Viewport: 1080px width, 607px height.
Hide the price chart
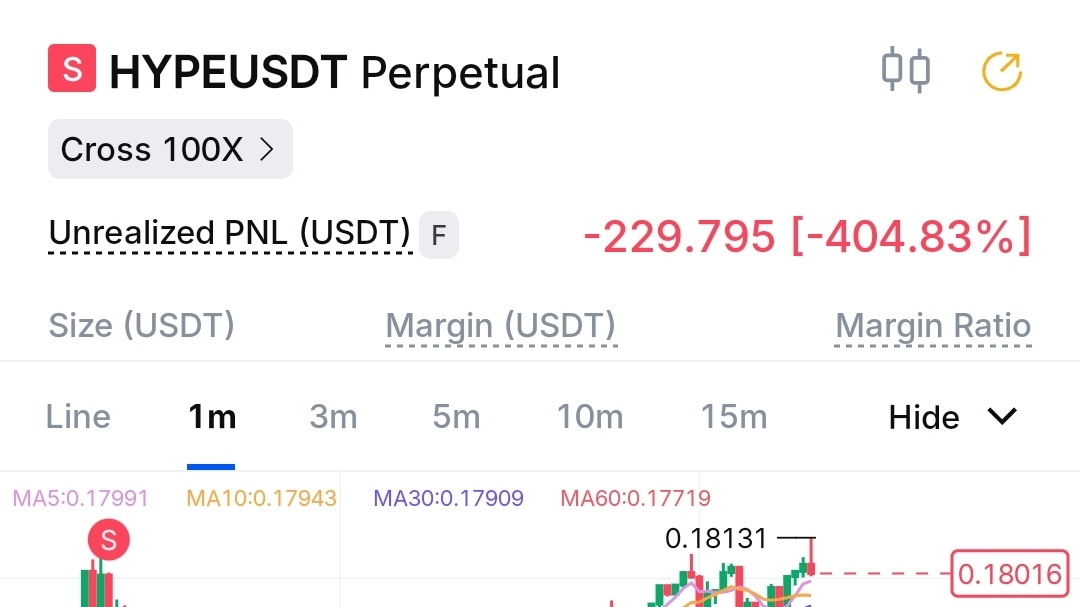pos(951,417)
